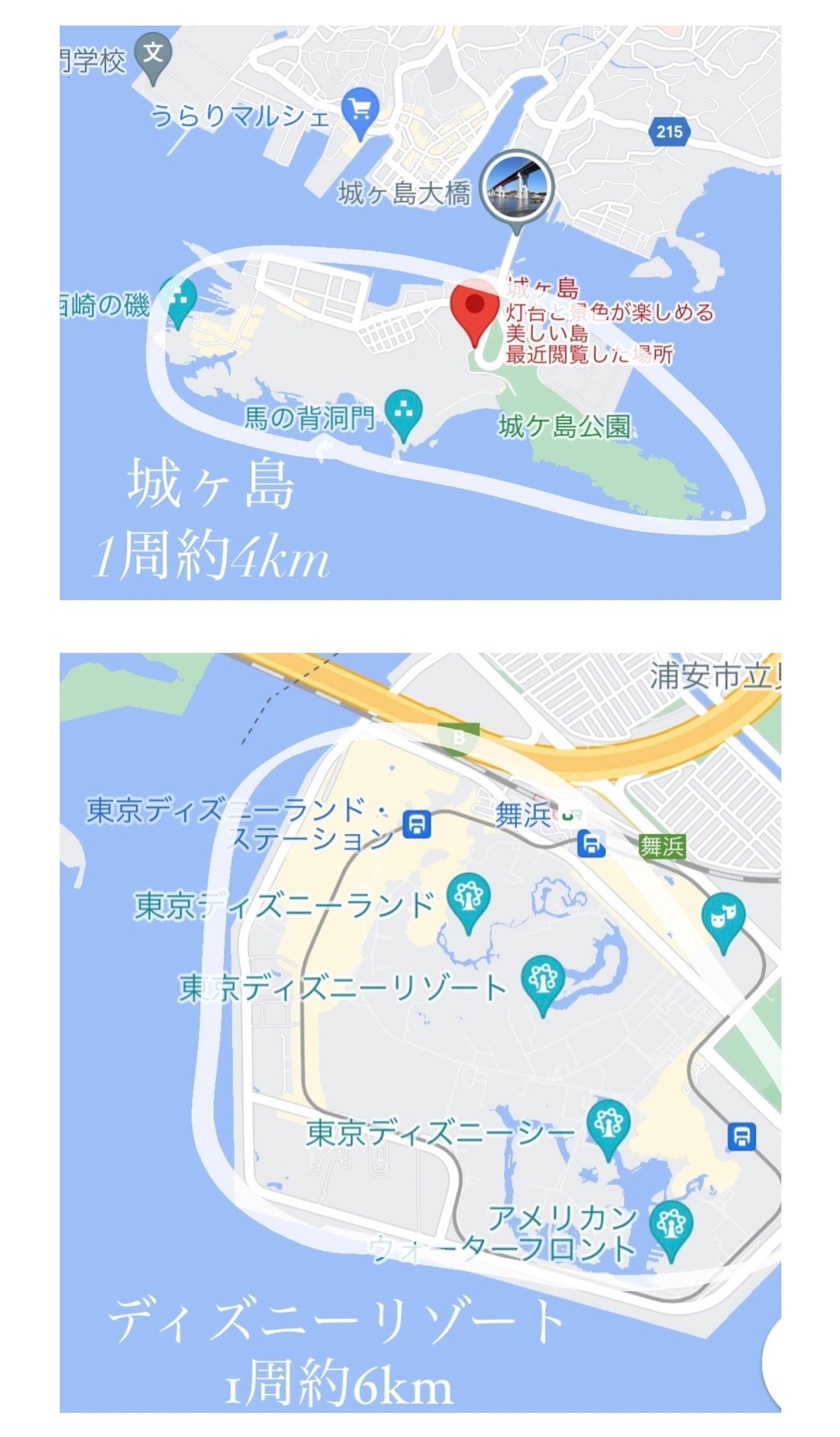Select the 馬の背洞門 attraction marker

(x=404, y=410)
